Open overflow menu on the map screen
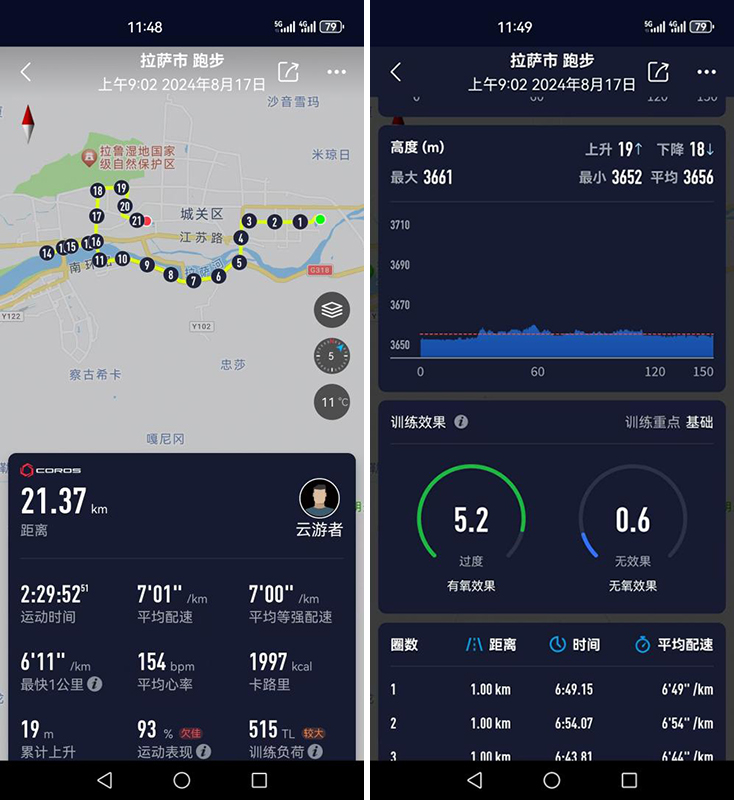The height and width of the screenshot is (800, 734). [x=336, y=72]
